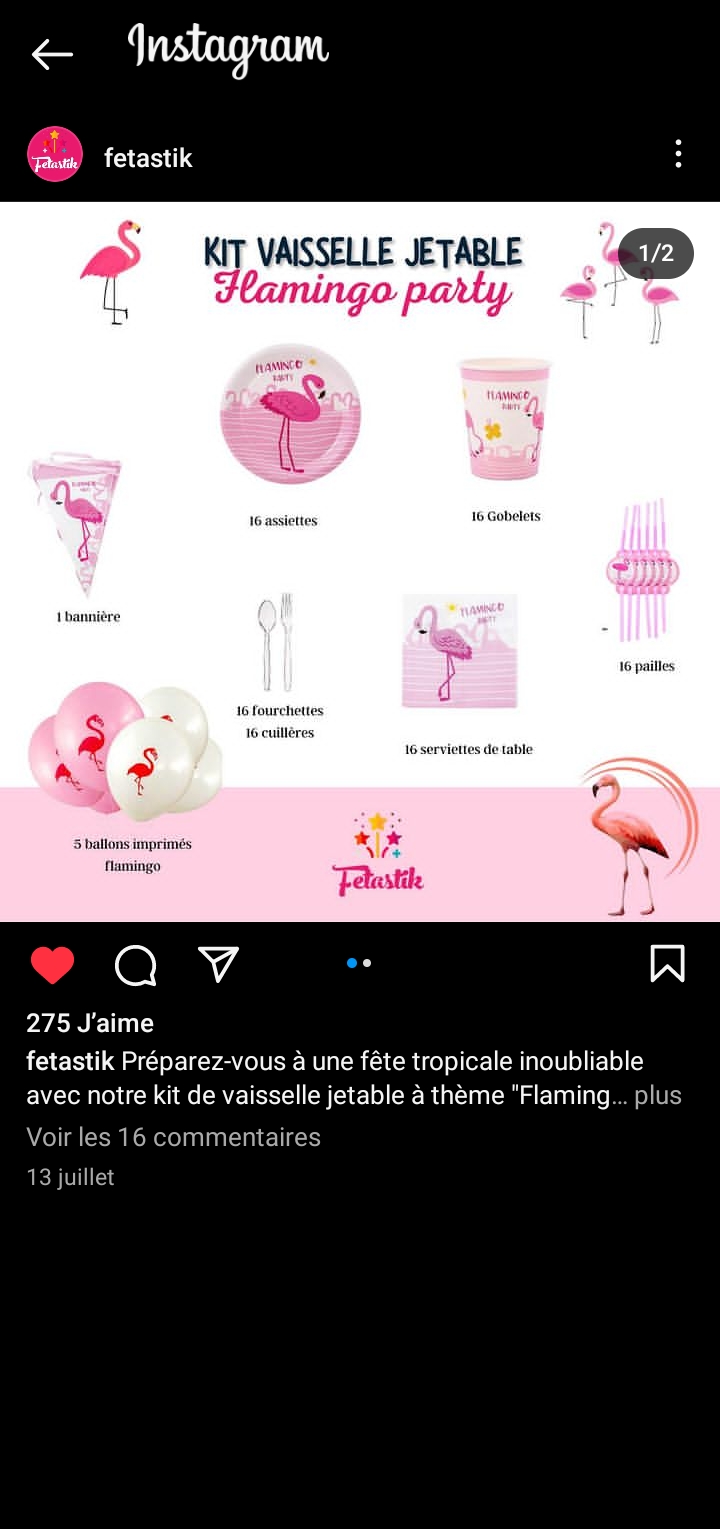The image size is (720, 1529).
Task: Open the Flamingo party kit image
Action: pos(360,560)
